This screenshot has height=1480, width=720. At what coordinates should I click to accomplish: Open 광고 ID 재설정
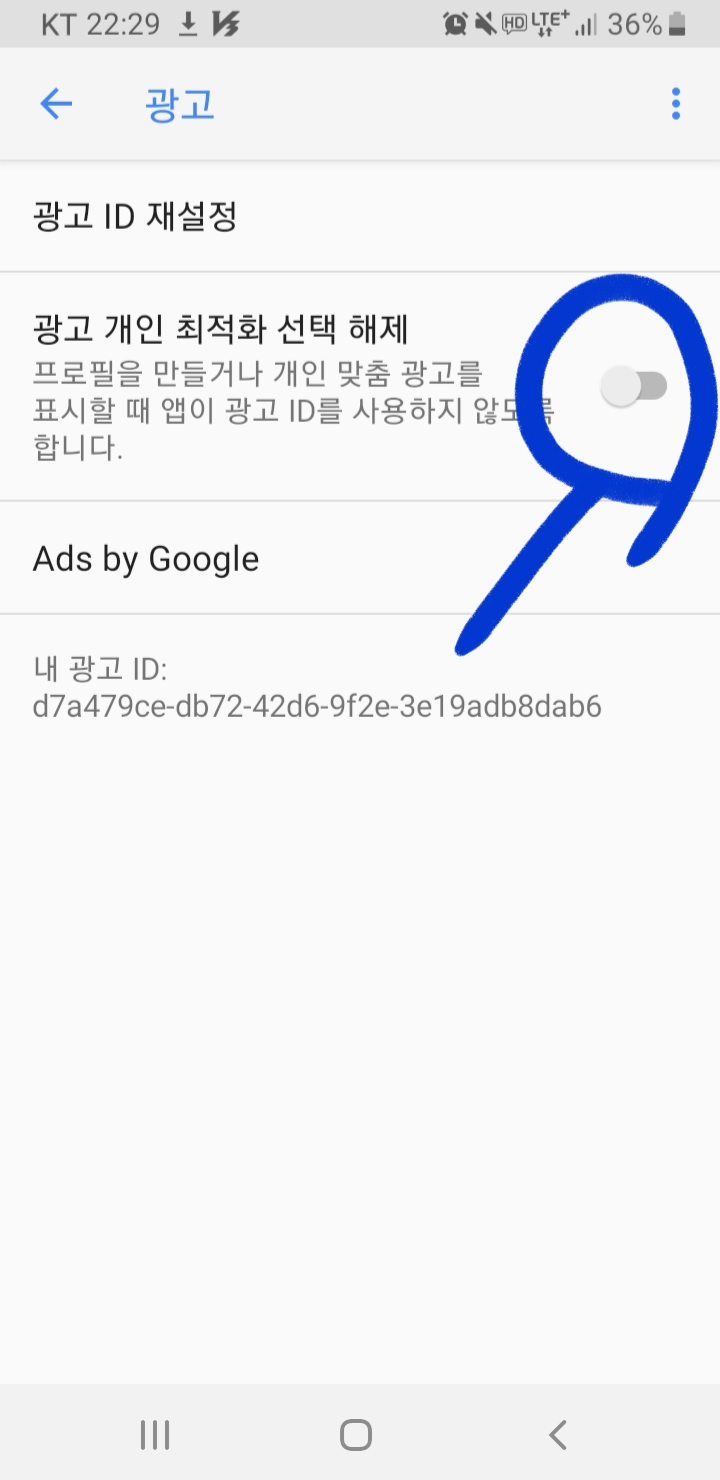360,216
